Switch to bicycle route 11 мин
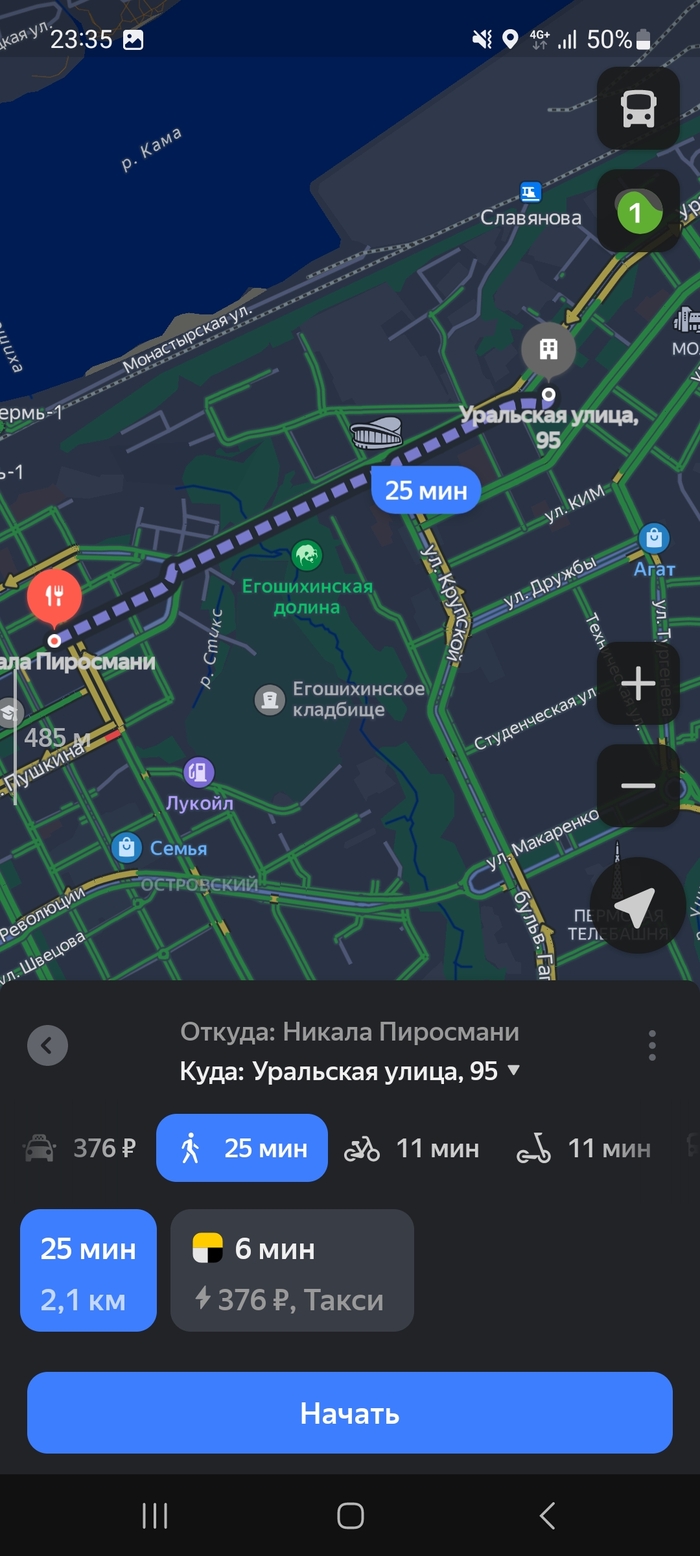The image size is (700, 1556). point(411,1149)
